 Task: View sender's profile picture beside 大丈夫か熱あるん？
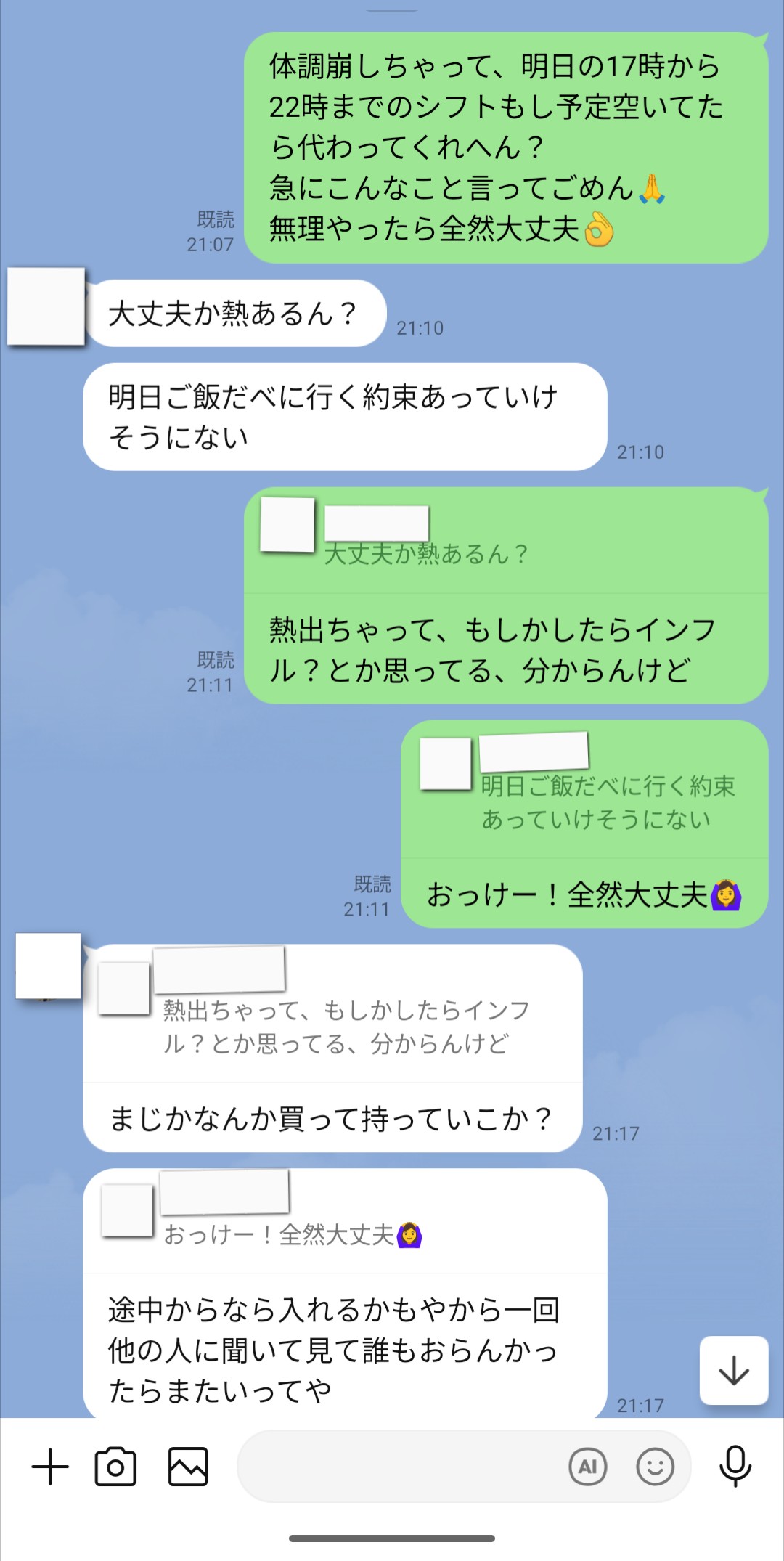click(x=46, y=306)
